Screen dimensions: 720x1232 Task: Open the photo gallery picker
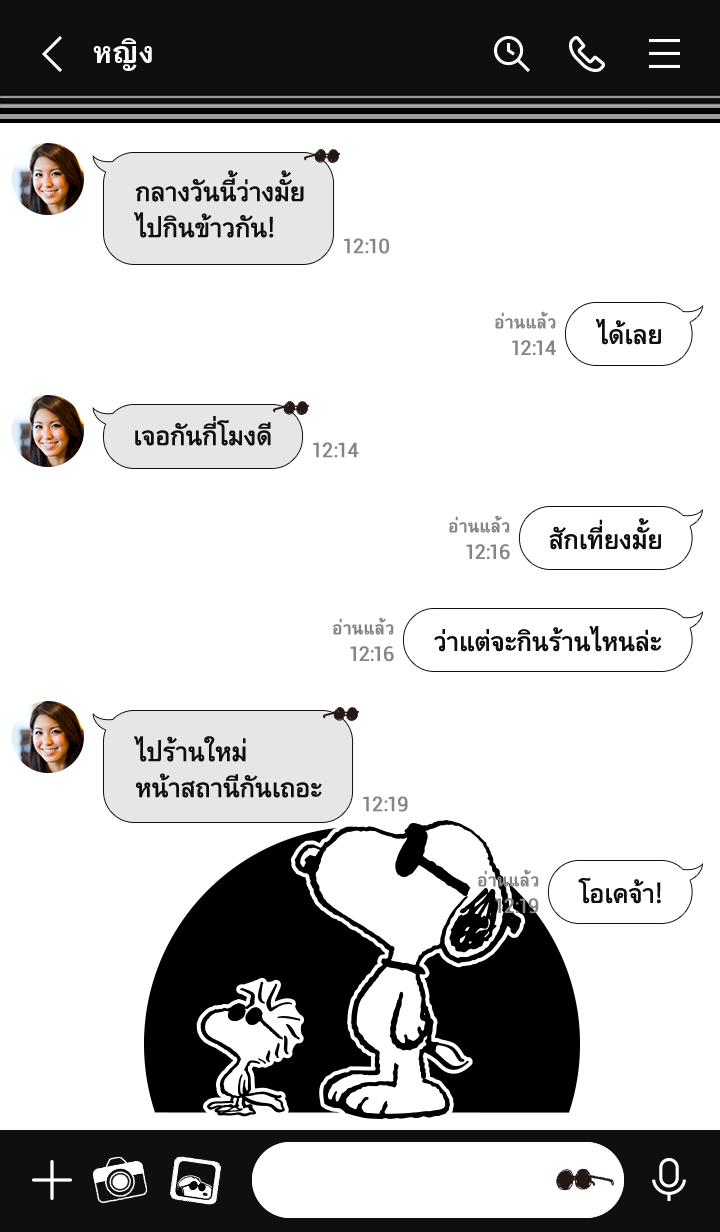pyautogui.click(x=195, y=1181)
